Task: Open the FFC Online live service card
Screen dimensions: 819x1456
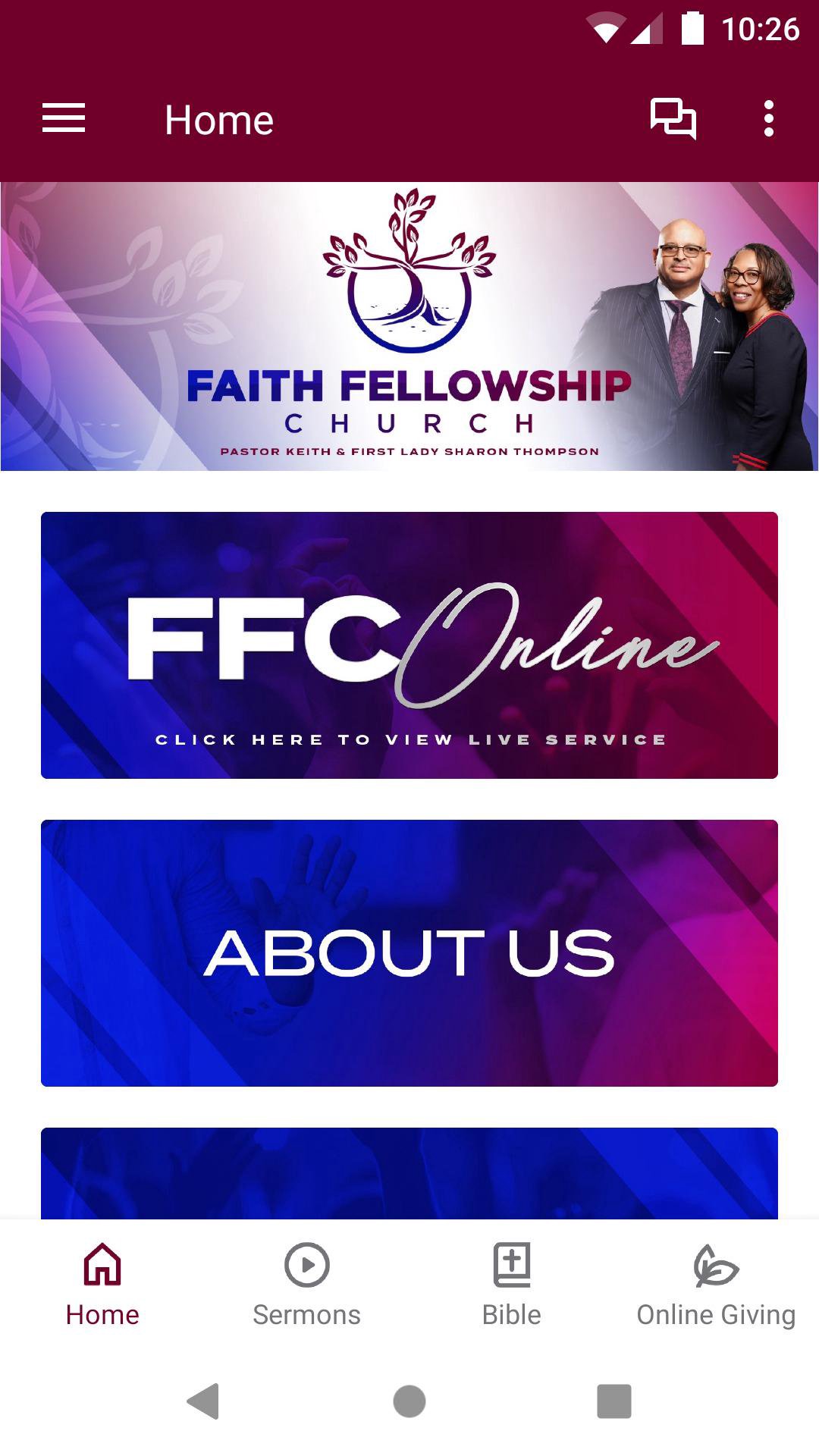Action: pos(409,645)
